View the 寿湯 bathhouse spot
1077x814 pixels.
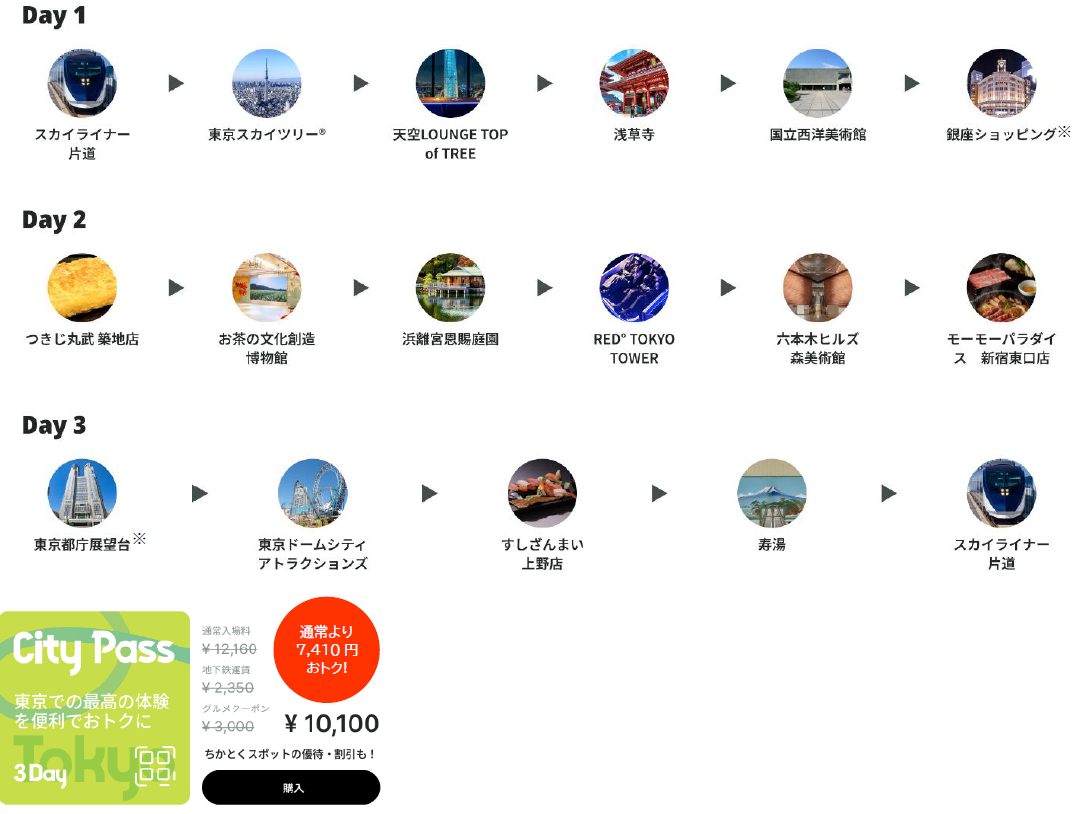coord(771,493)
